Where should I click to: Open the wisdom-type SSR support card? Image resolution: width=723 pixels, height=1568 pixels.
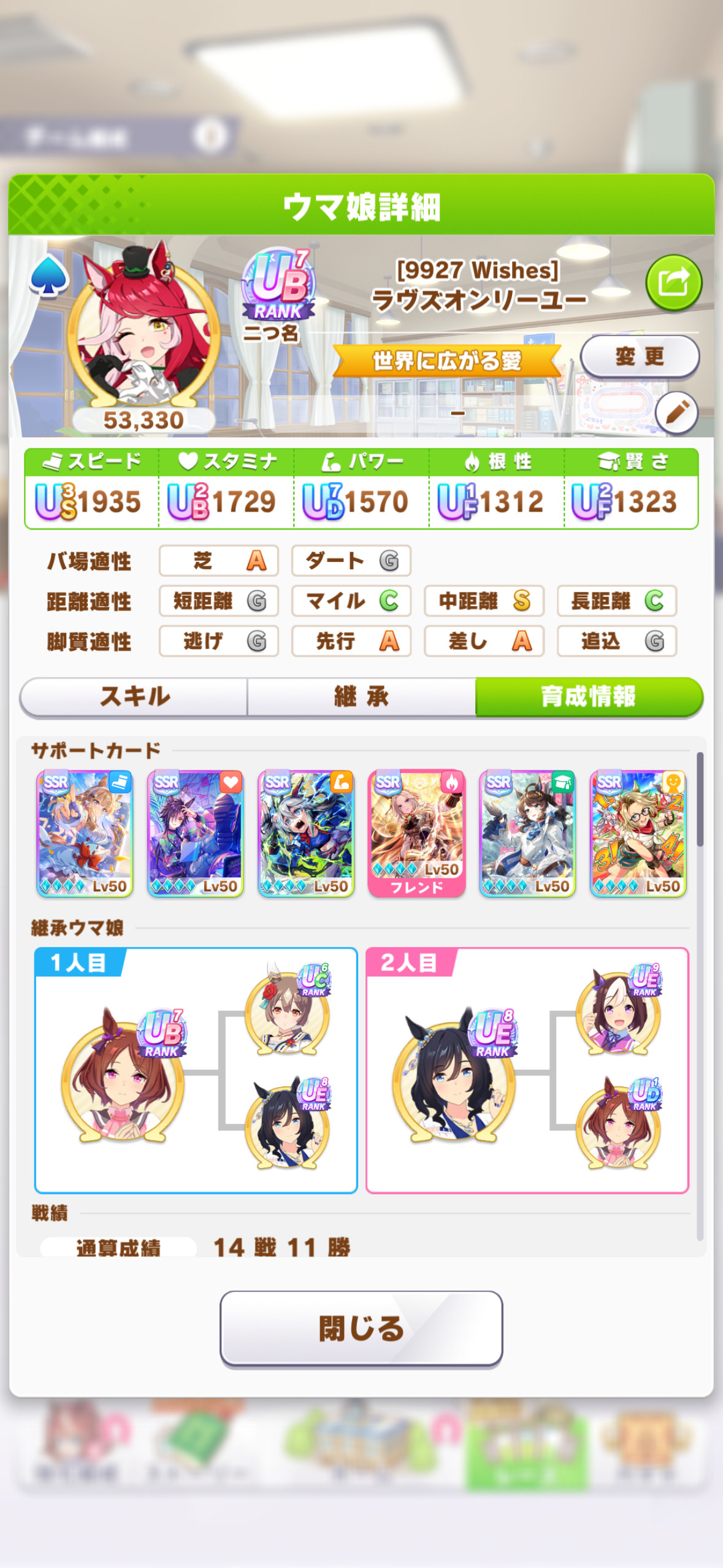[x=527, y=834]
